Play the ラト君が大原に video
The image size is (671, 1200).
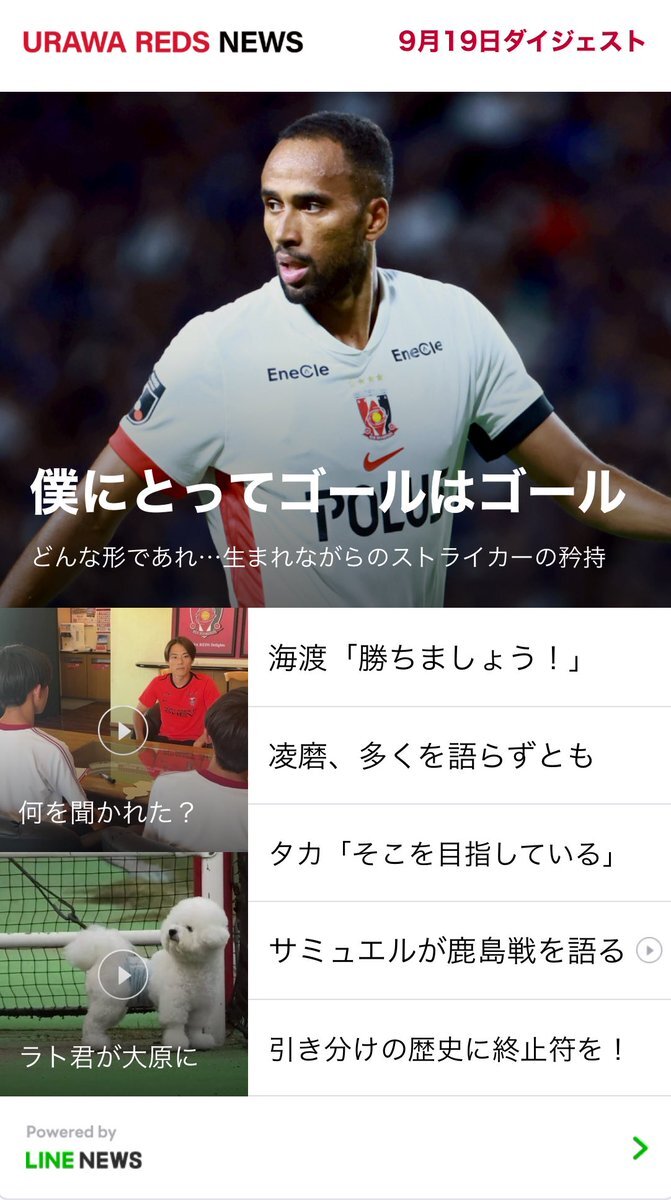(x=123, y=974)
